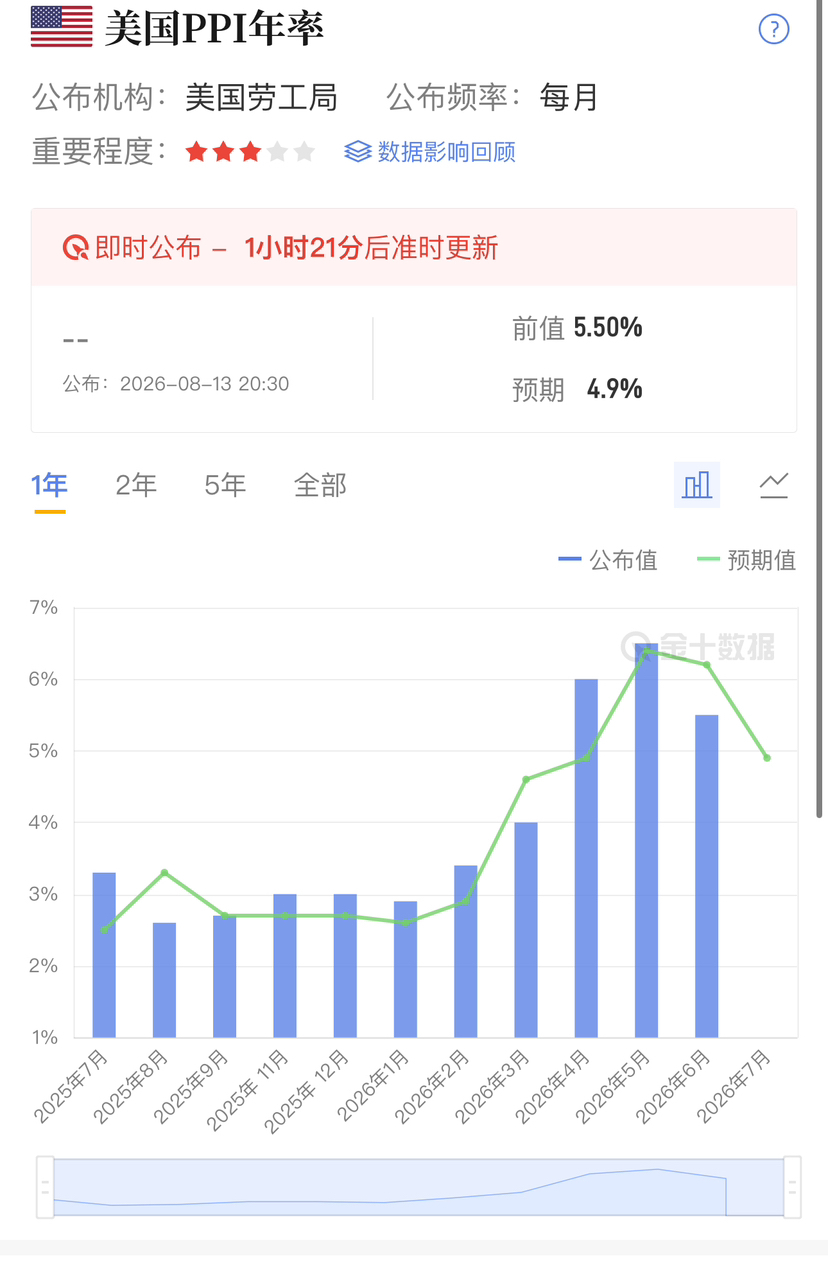Tap the right handle of the range slider

click(x=792, y=1187)
